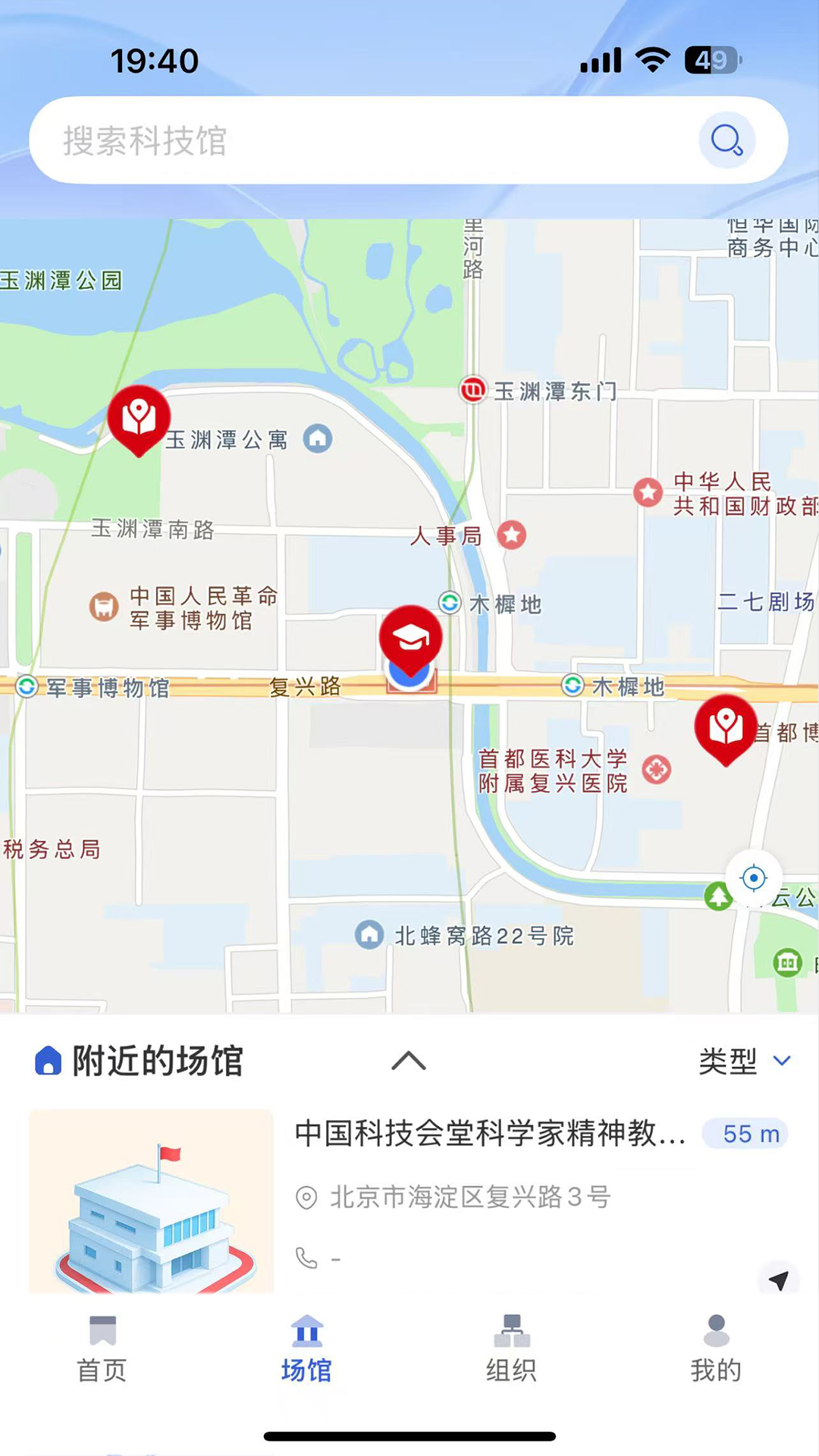Tap the navigation arrow on the venue card
This screenshot has width=819, height=1456.
pos(779,1280)
